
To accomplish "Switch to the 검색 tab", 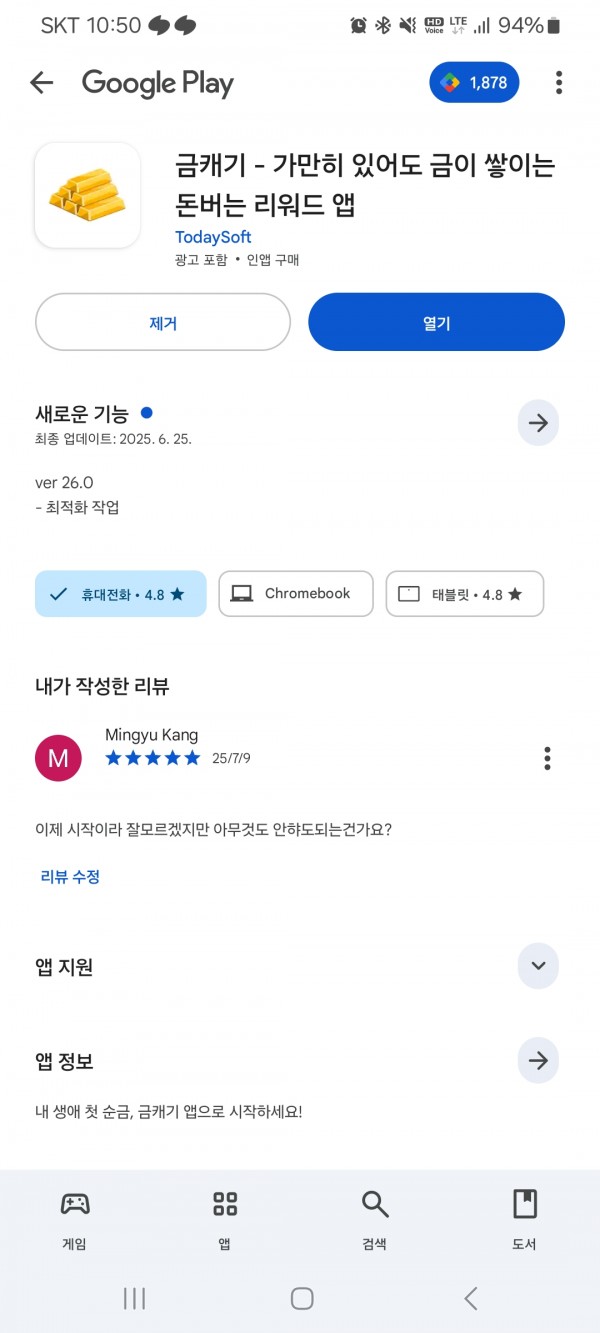I will click(x=375, y=1220).
